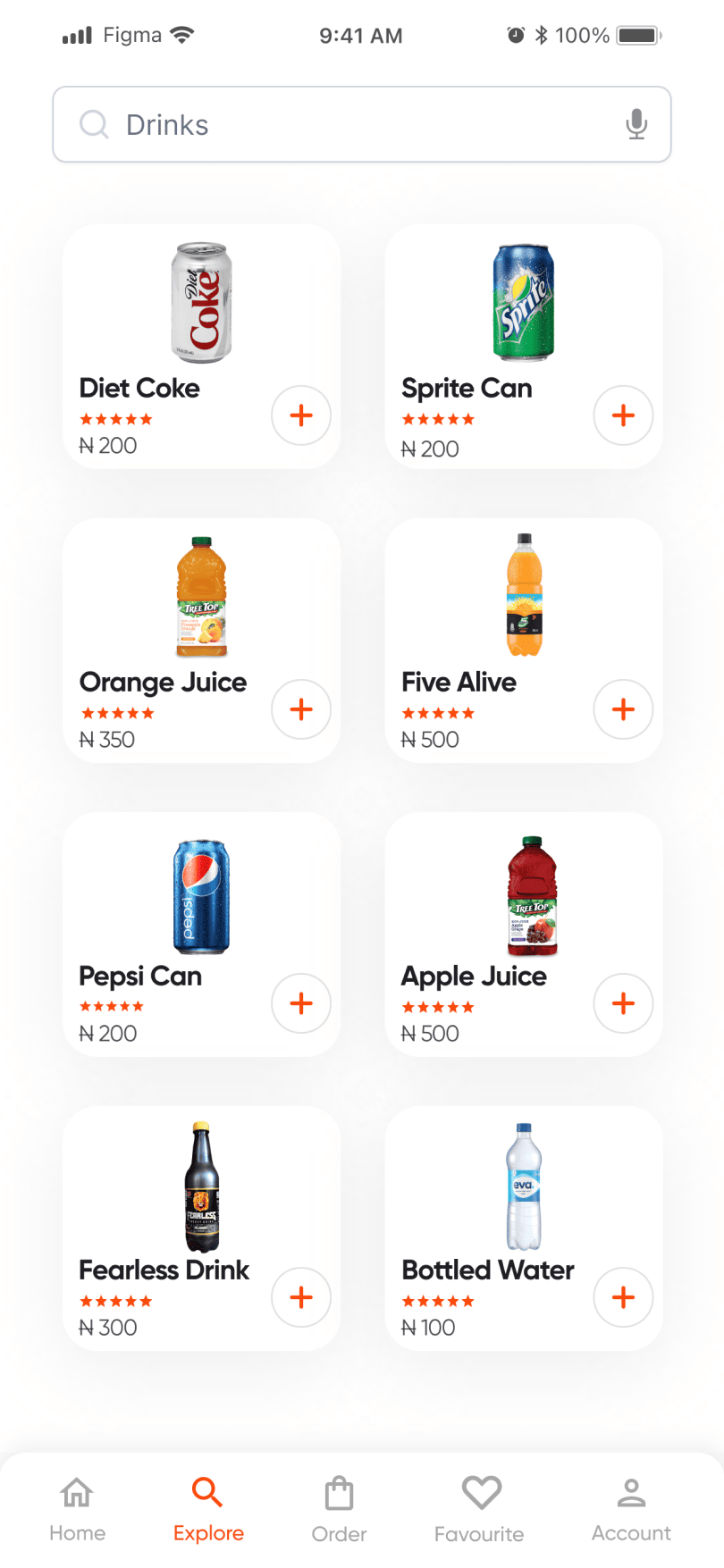
Task: Add Pepsi Can to the order
Action: pyautogui.click(x=301, y=1003)
